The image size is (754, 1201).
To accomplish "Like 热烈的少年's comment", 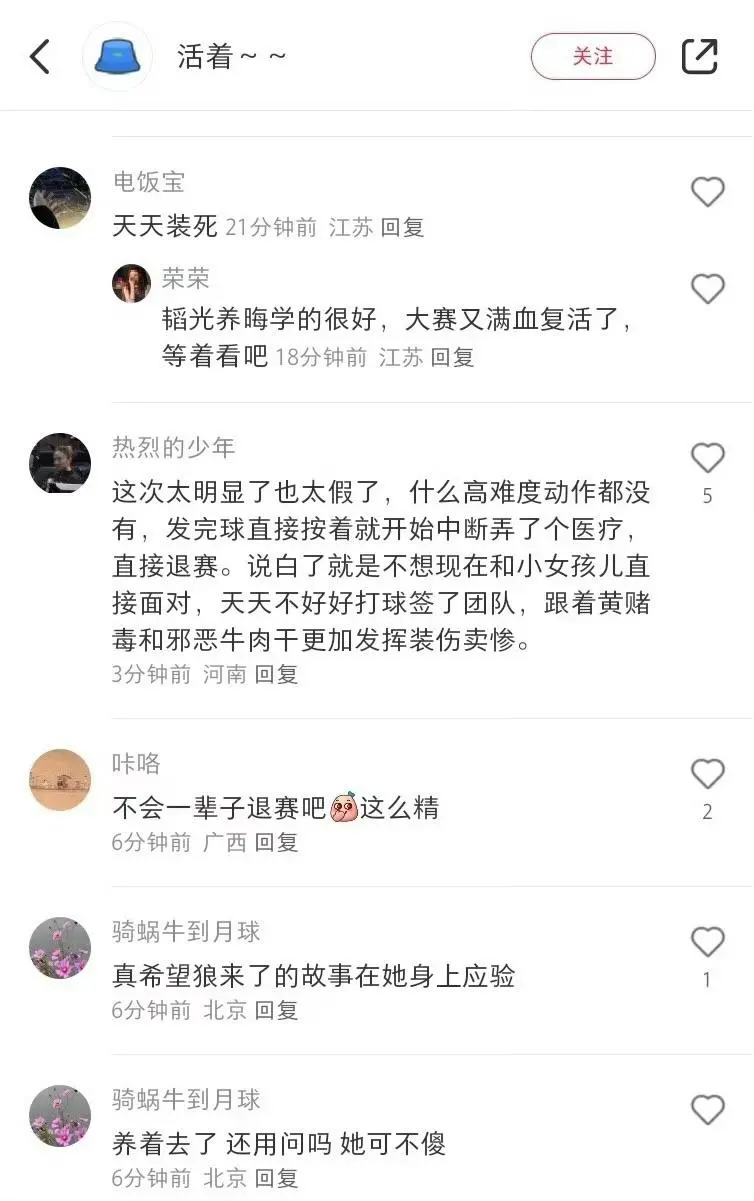I will pyautogui.click(x=707, y=458).
